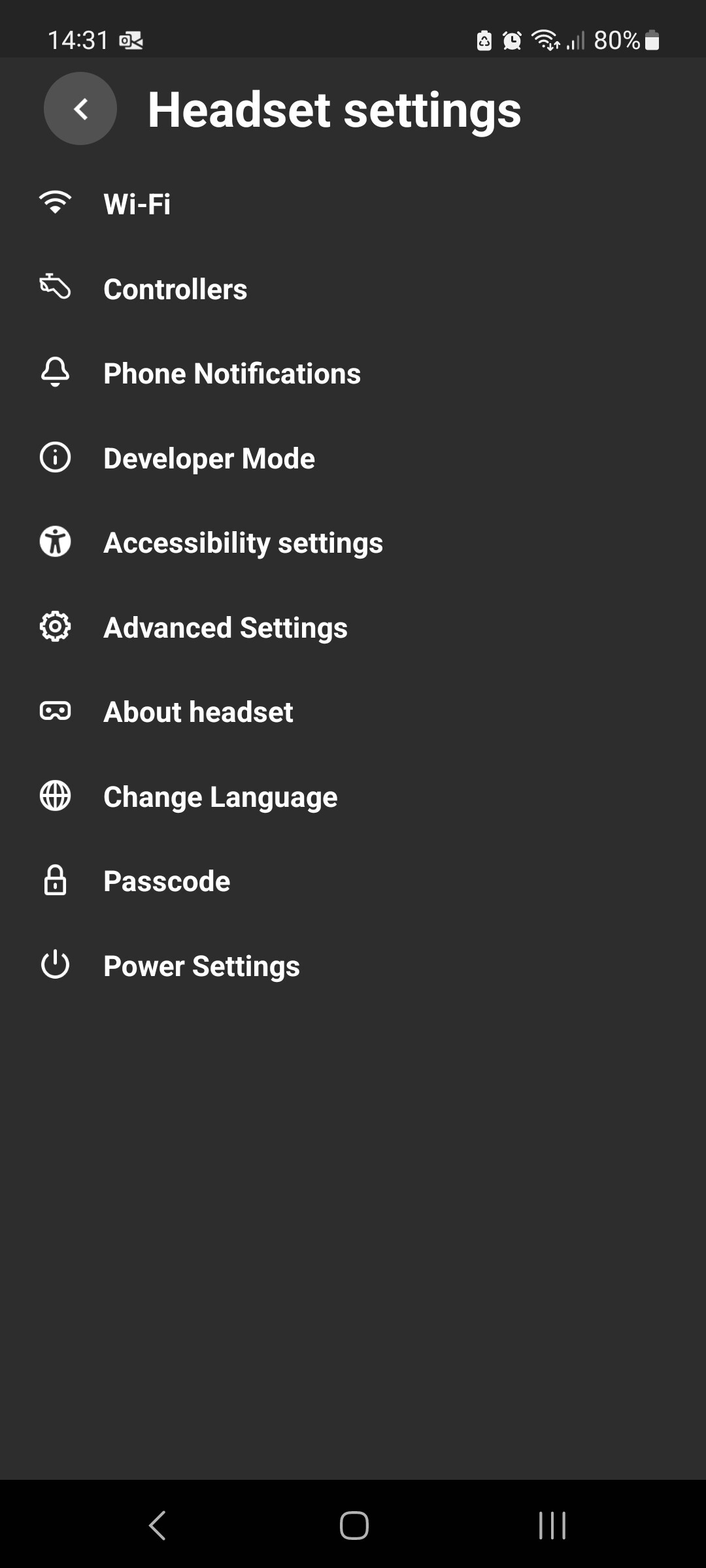This screenshot has width=706, height=1568.
Task: Choose Change Language
Action: click(353, 796)
